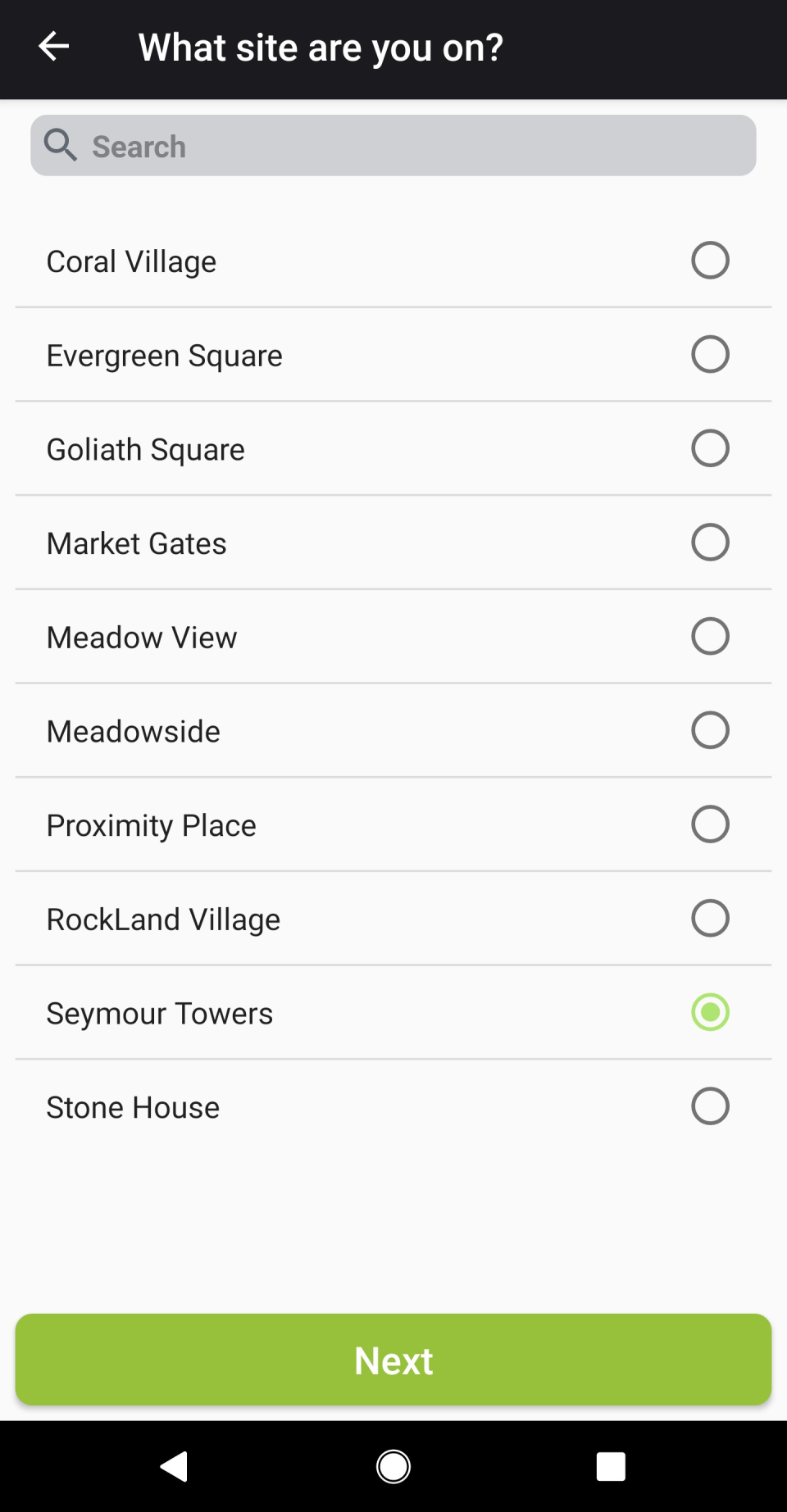Select RockLand Village
The height and width of the screenshot is (1512, 787).
tap(710, 919)
